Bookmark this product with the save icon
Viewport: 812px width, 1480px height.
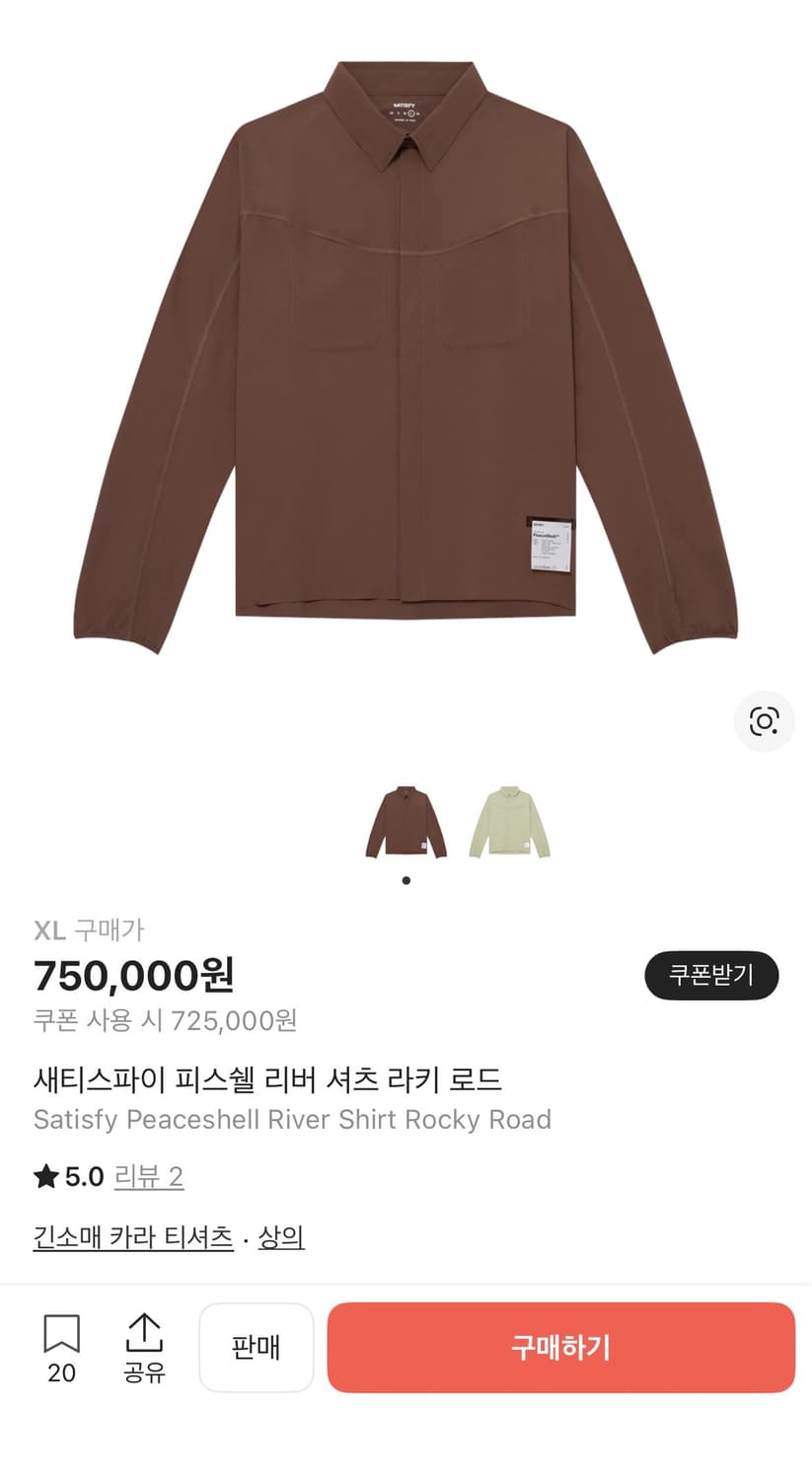click(61, 1334)
